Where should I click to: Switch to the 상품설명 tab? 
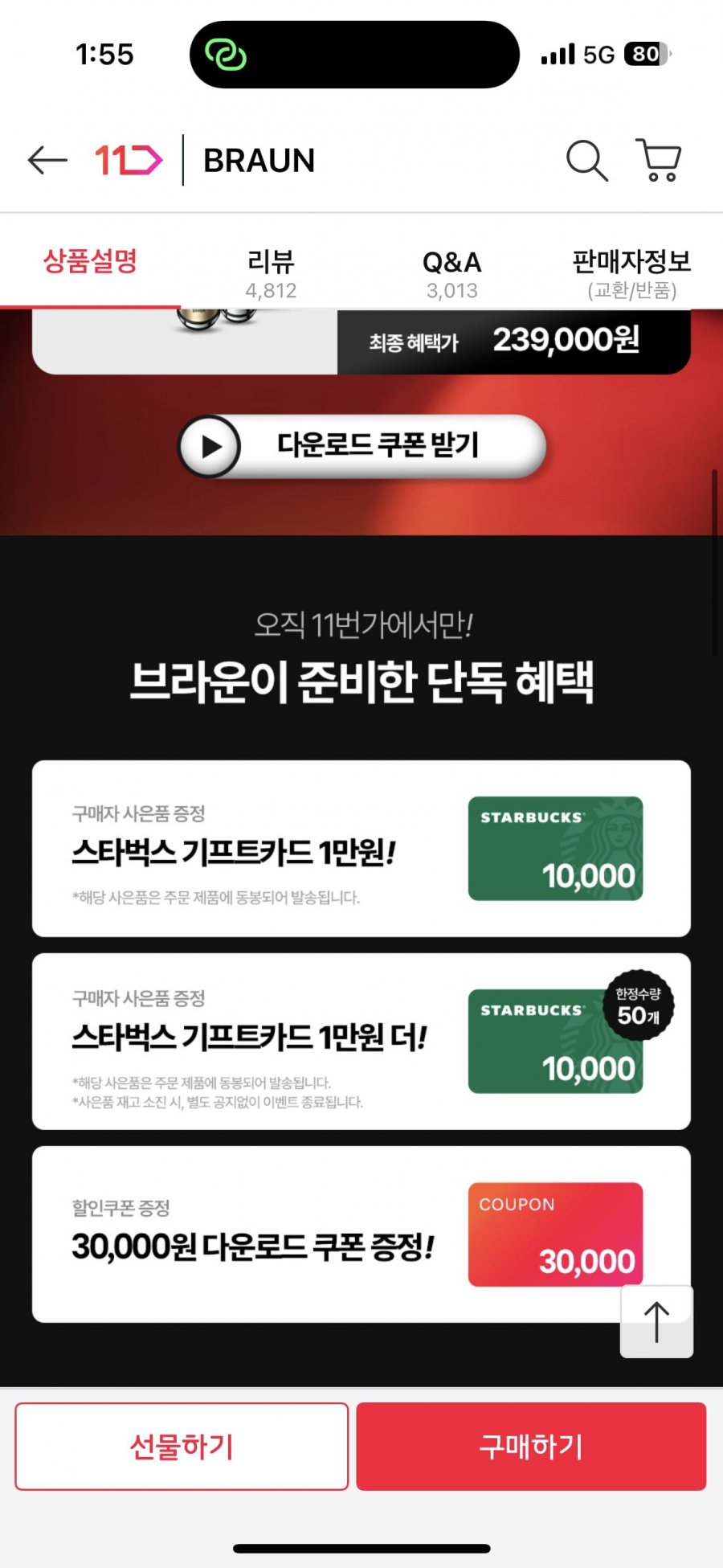[90, 261]
